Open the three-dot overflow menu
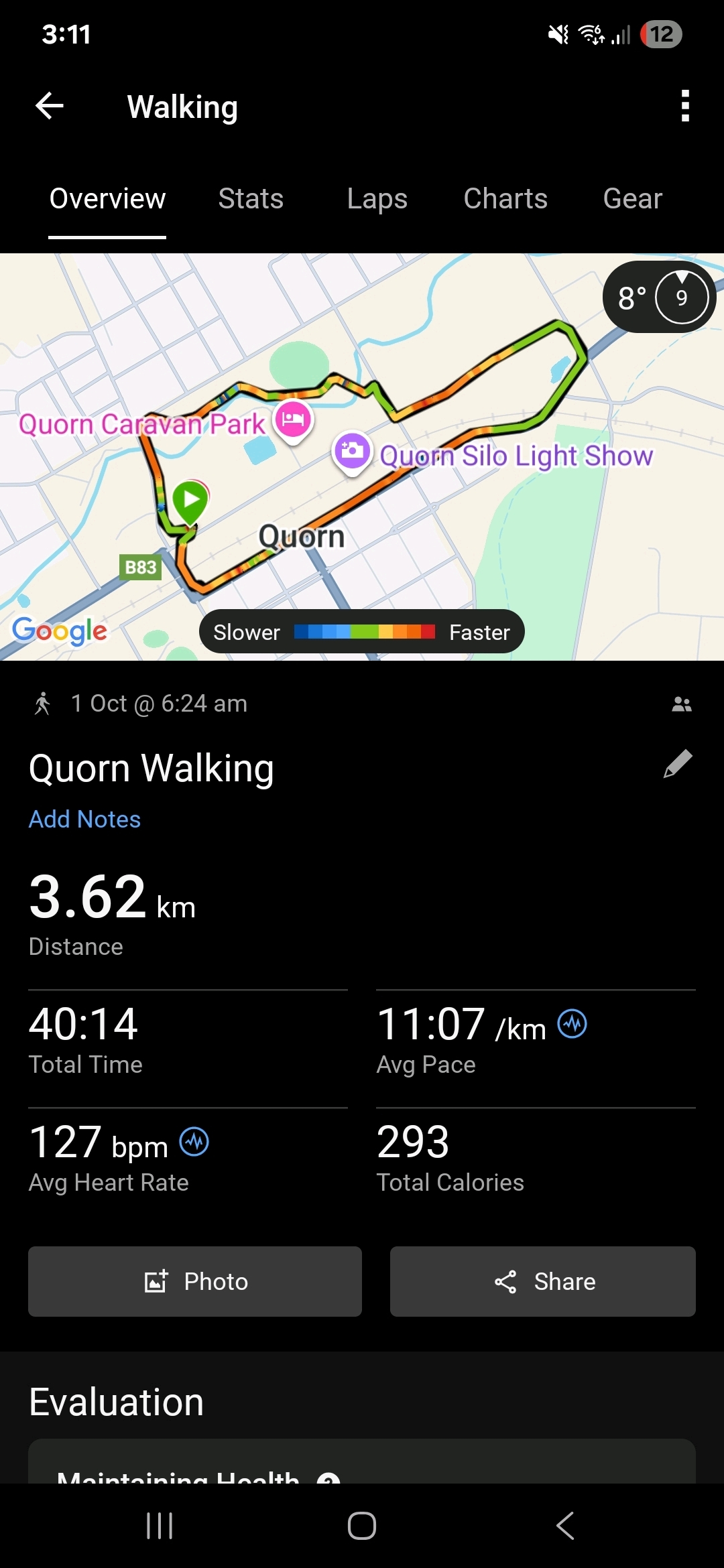724x1568 pixels. pos(684,106)
